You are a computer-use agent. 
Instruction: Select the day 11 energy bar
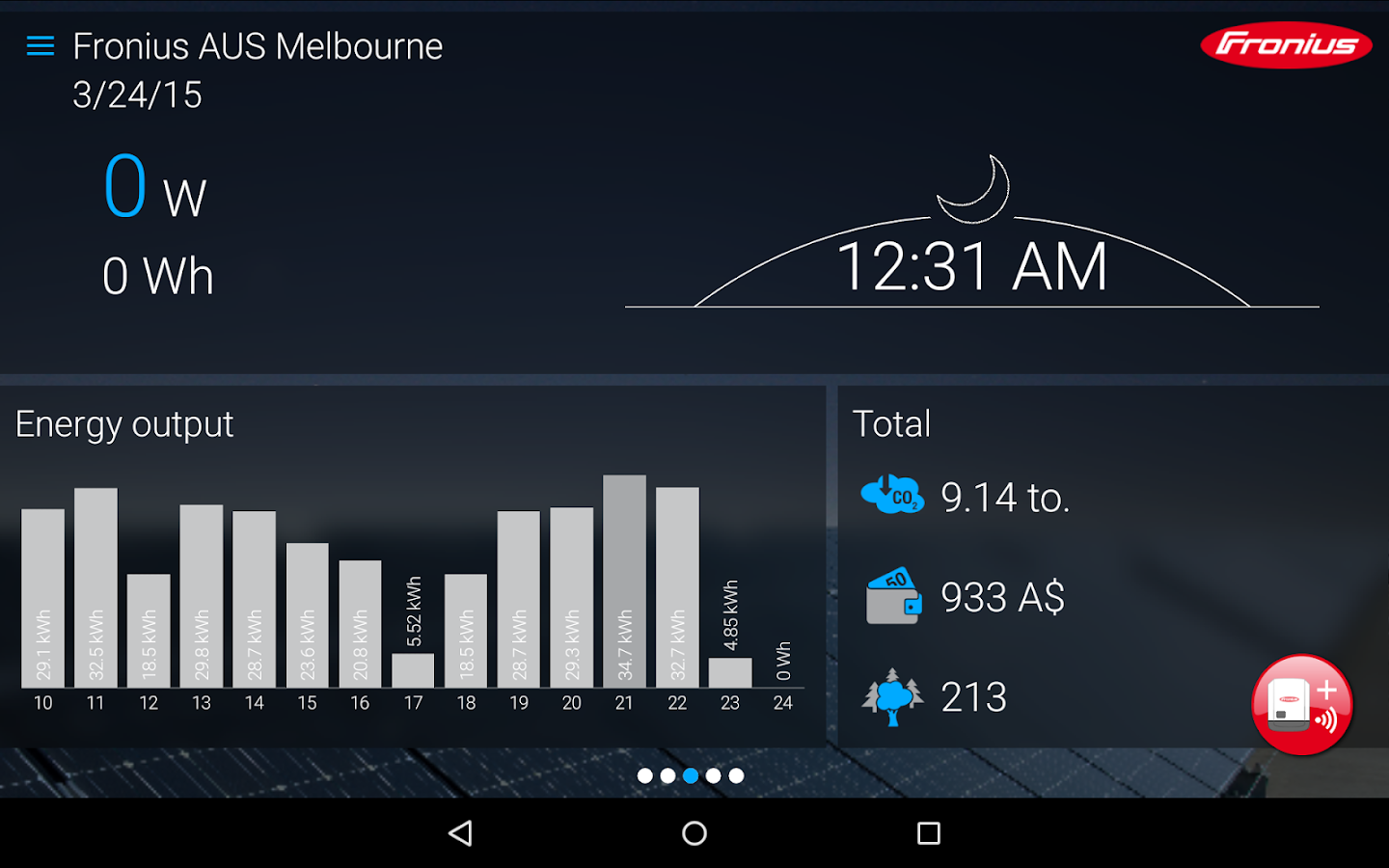[95, 586]
